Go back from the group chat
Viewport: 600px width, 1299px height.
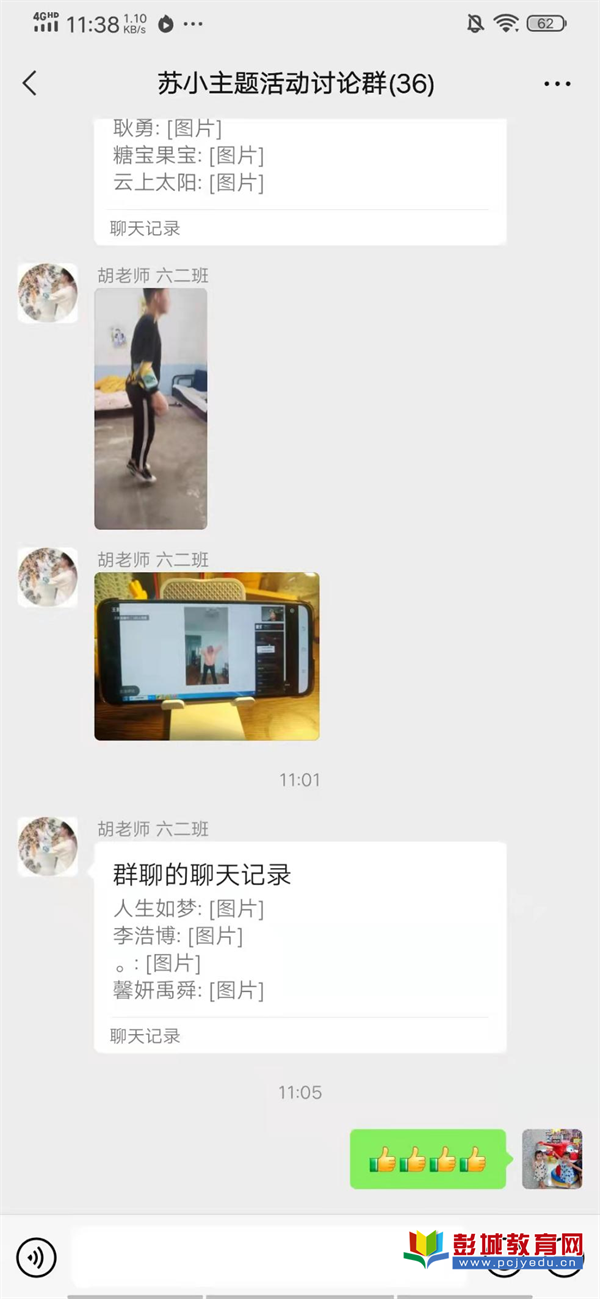coord(29,83)
